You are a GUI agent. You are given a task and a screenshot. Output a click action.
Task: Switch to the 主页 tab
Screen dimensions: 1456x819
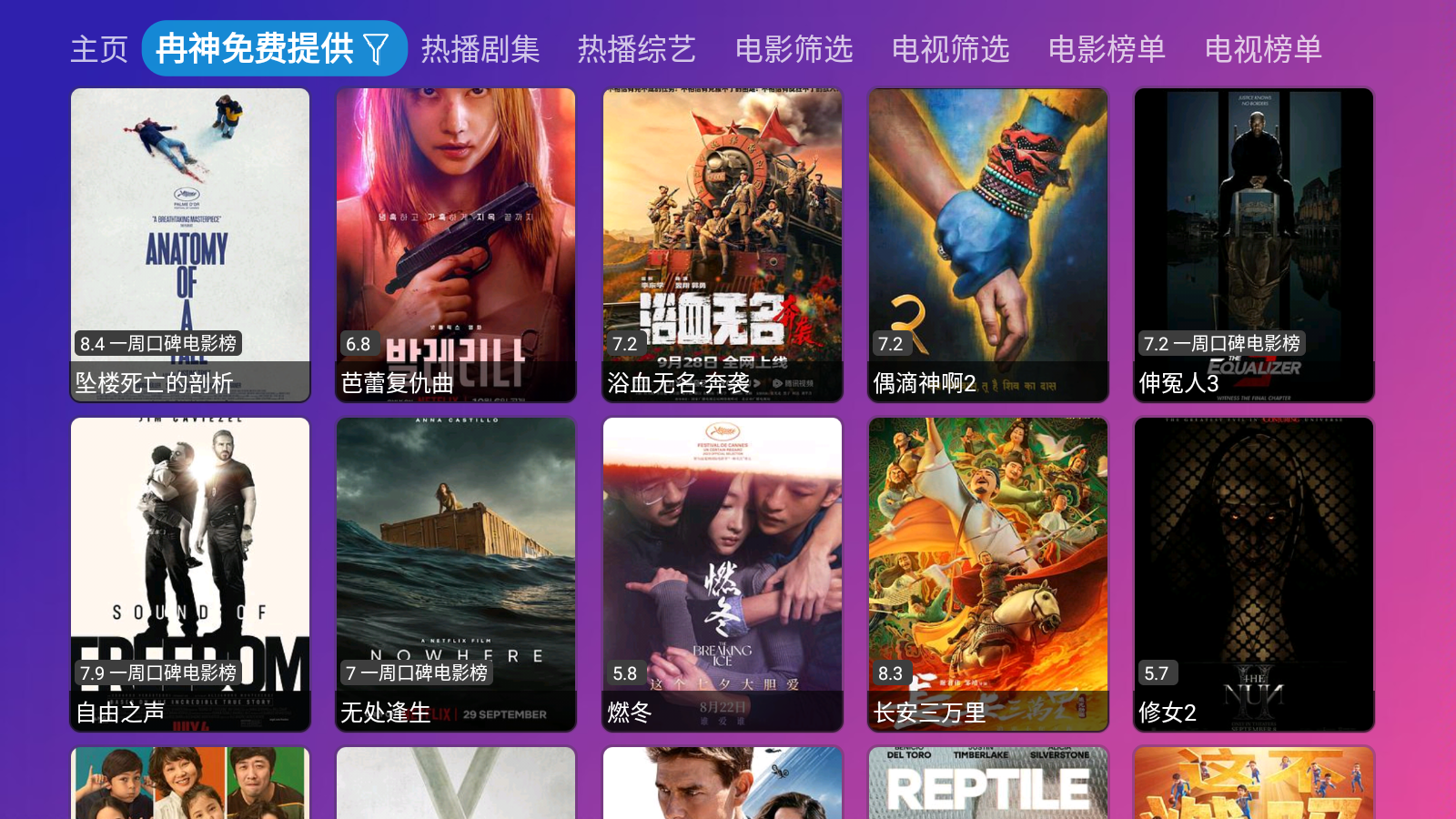(99, 49)
